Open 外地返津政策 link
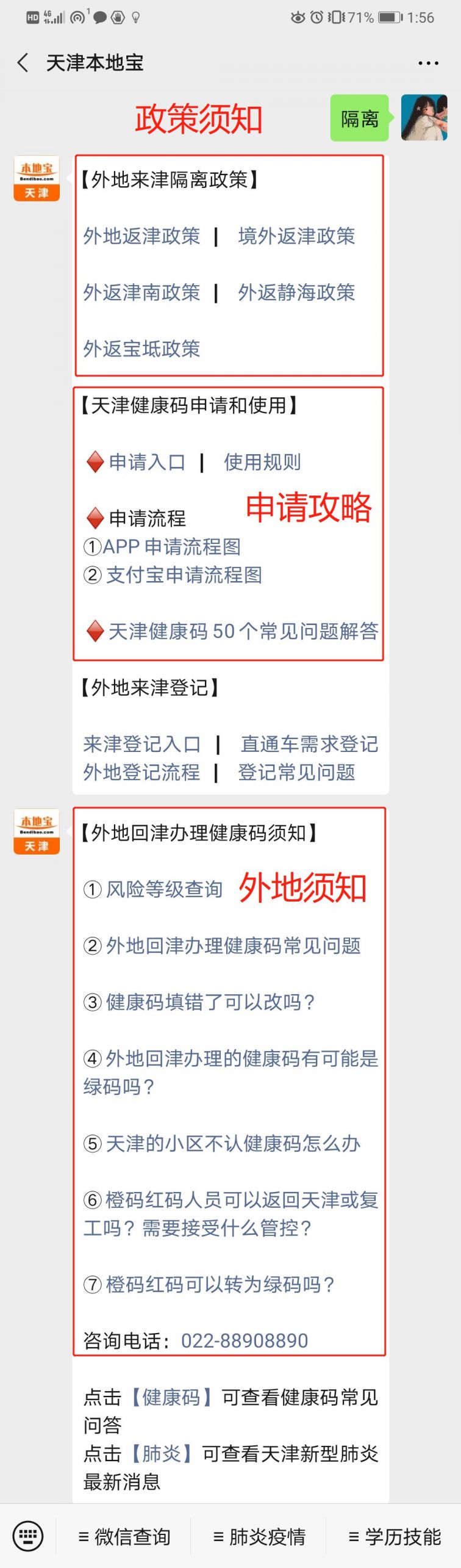The height and width of the screenshot is (1568, 461). 141,236
